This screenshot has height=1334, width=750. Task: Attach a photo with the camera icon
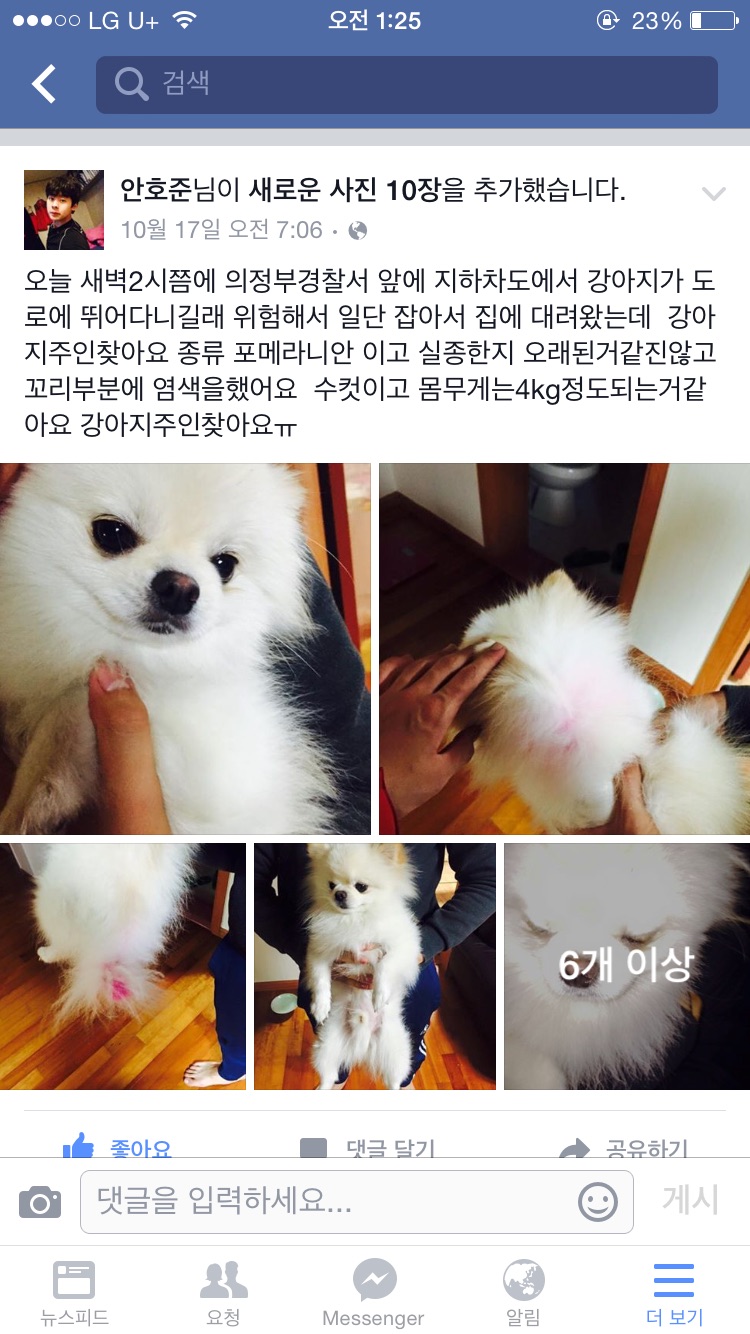40,1201
